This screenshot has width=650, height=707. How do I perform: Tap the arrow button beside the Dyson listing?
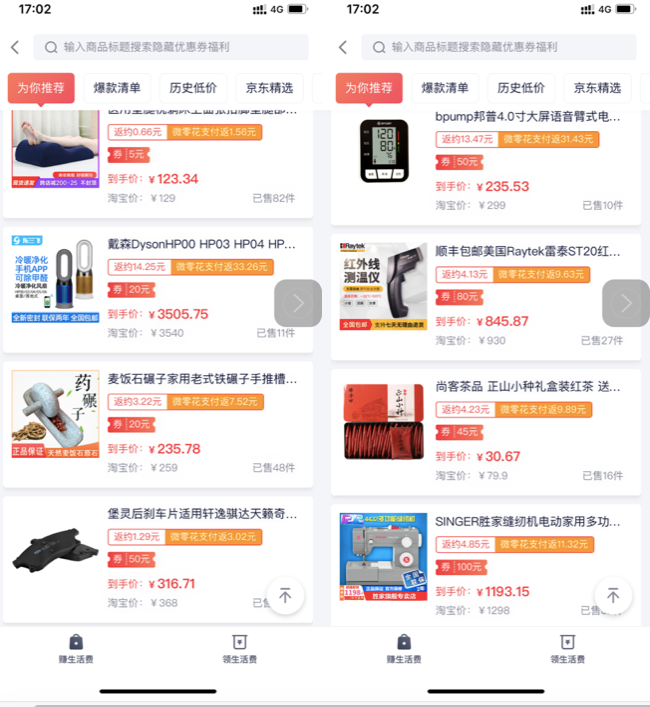298,303
